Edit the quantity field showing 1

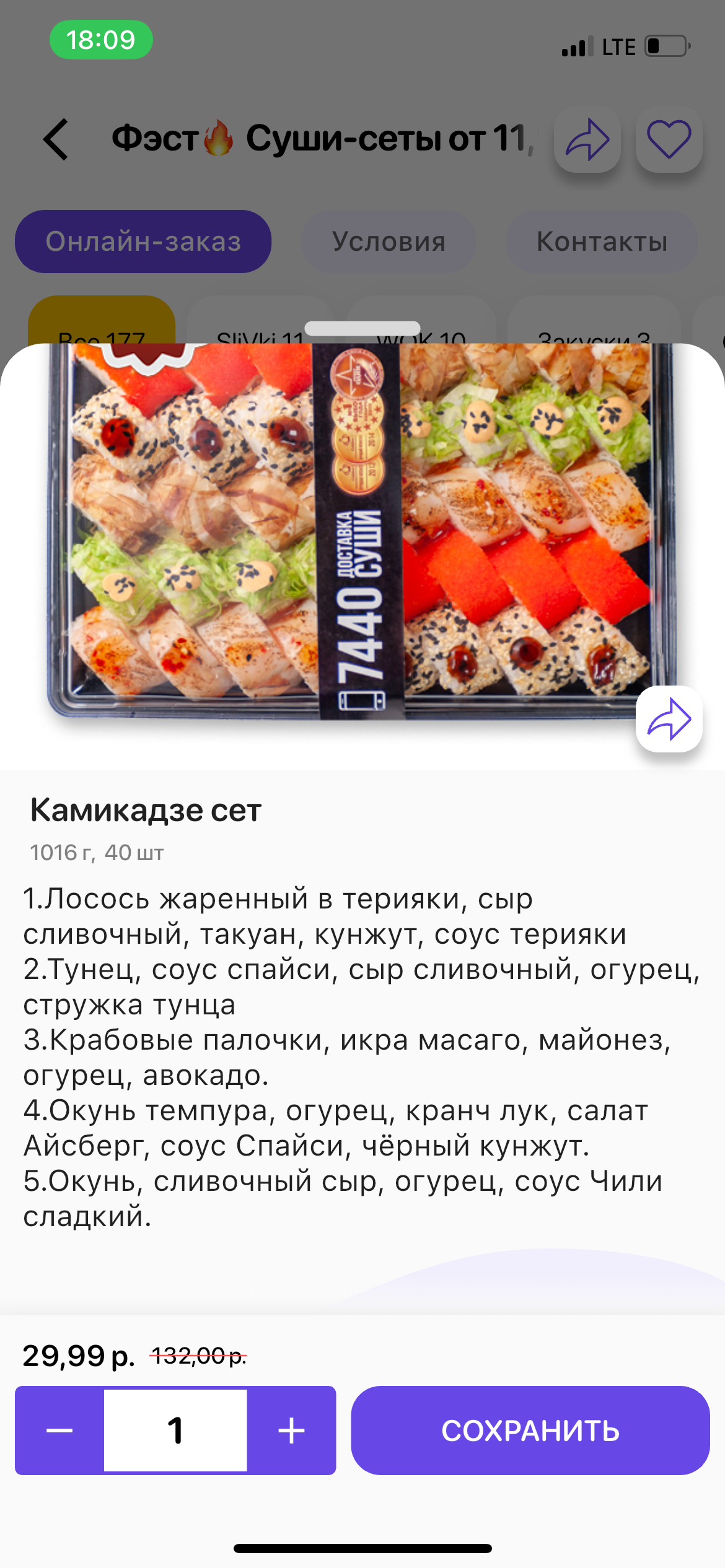(175, 1431)
